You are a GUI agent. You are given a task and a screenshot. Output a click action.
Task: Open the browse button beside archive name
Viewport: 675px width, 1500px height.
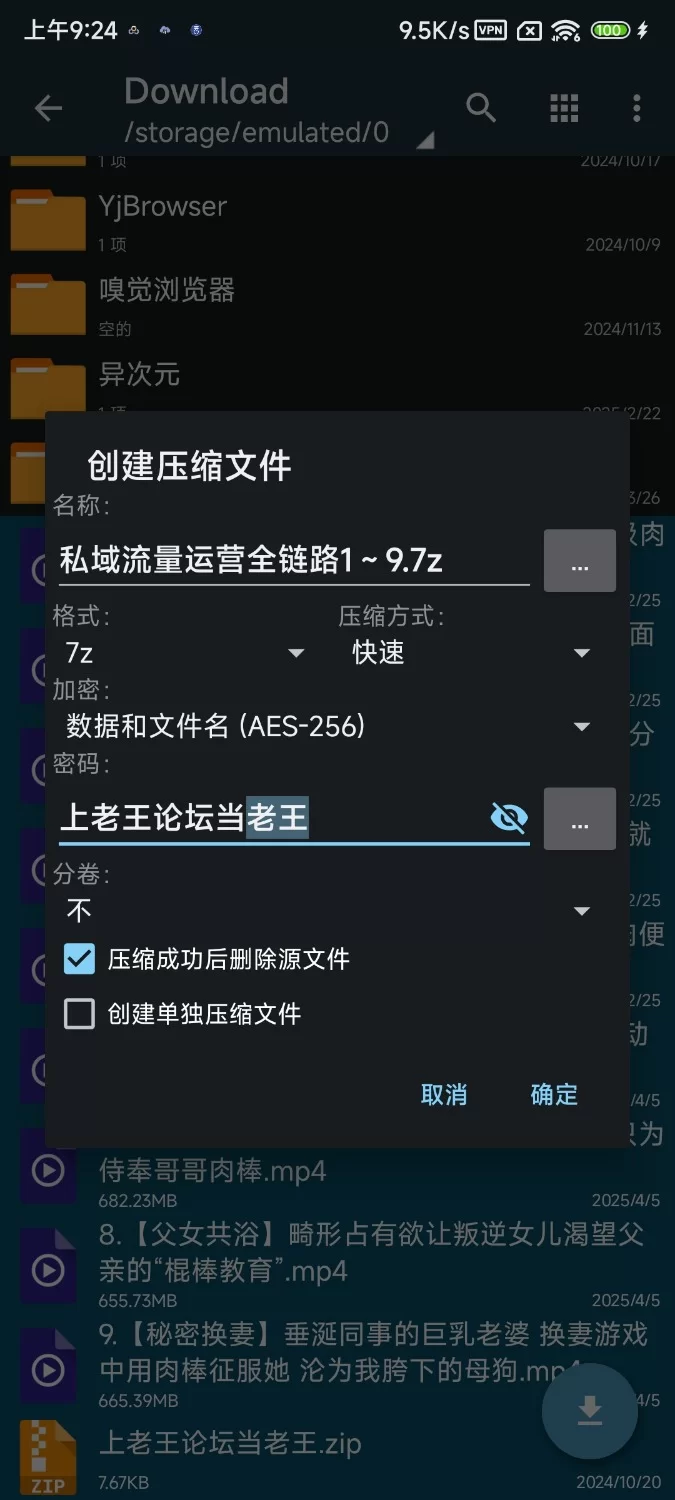click(580, 562)
